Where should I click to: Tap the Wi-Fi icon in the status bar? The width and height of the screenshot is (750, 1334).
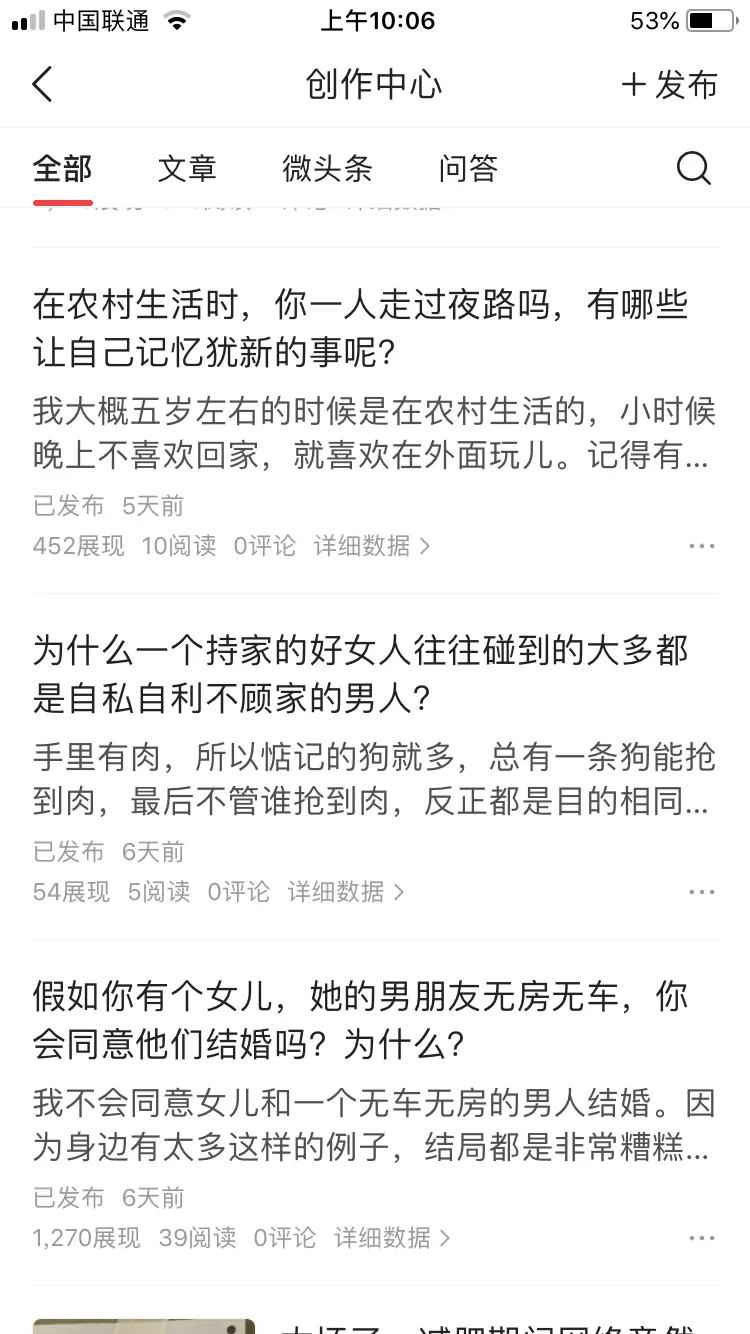175,18
